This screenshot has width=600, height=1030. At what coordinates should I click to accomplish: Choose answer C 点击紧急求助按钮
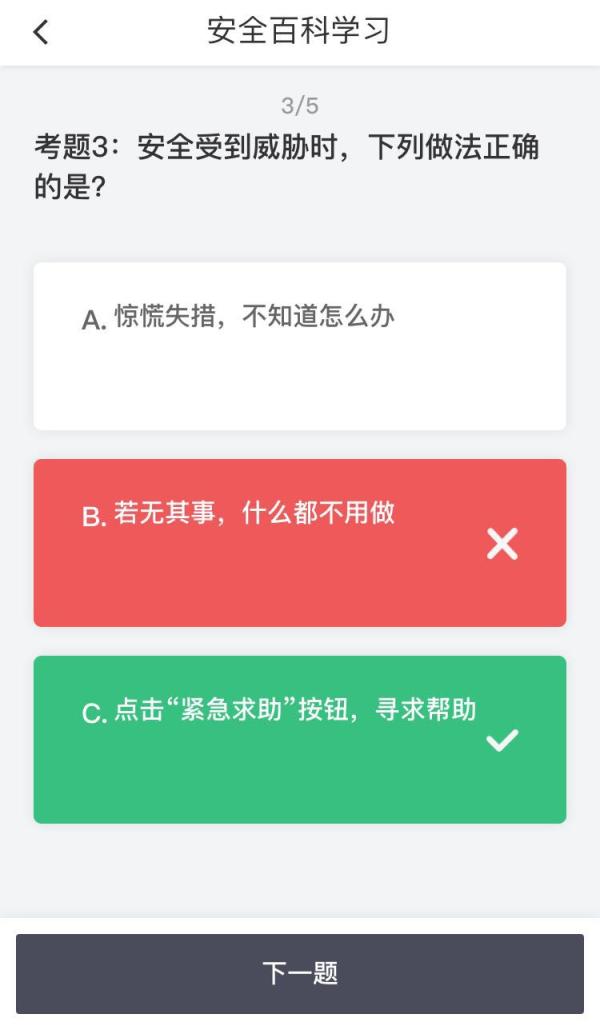[x=299, y=739]
